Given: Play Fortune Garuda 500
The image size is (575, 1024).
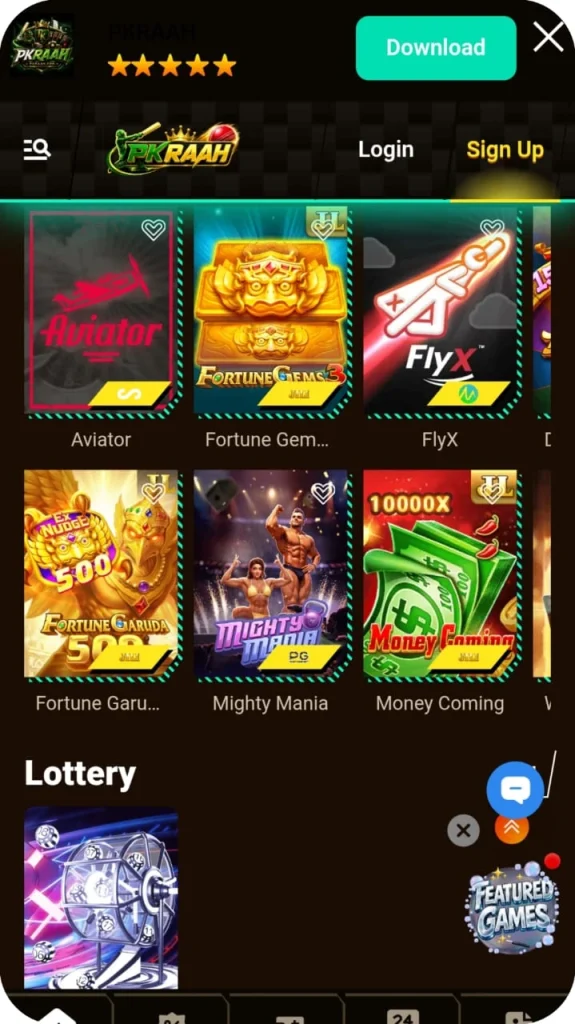Looking at the screenshot, I should click(101, 573).
